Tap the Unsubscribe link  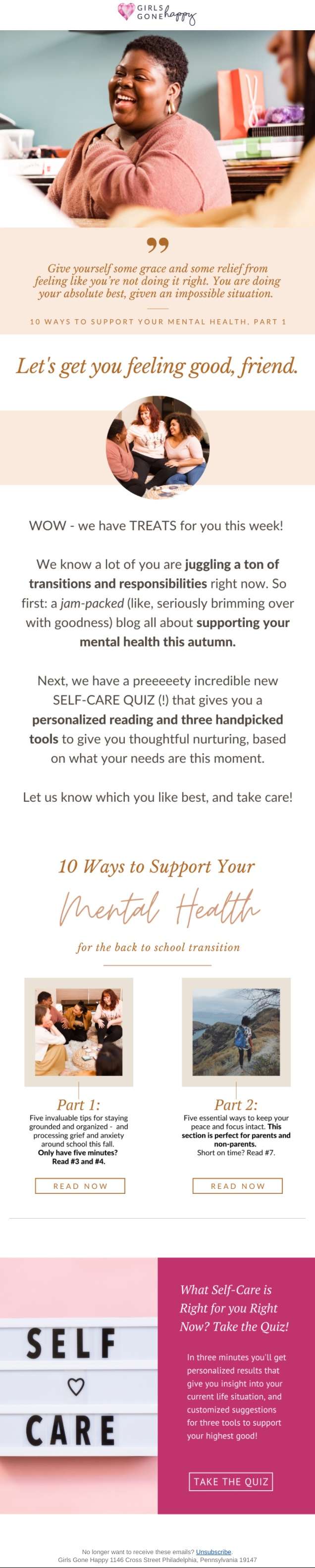coord(213,1552)
